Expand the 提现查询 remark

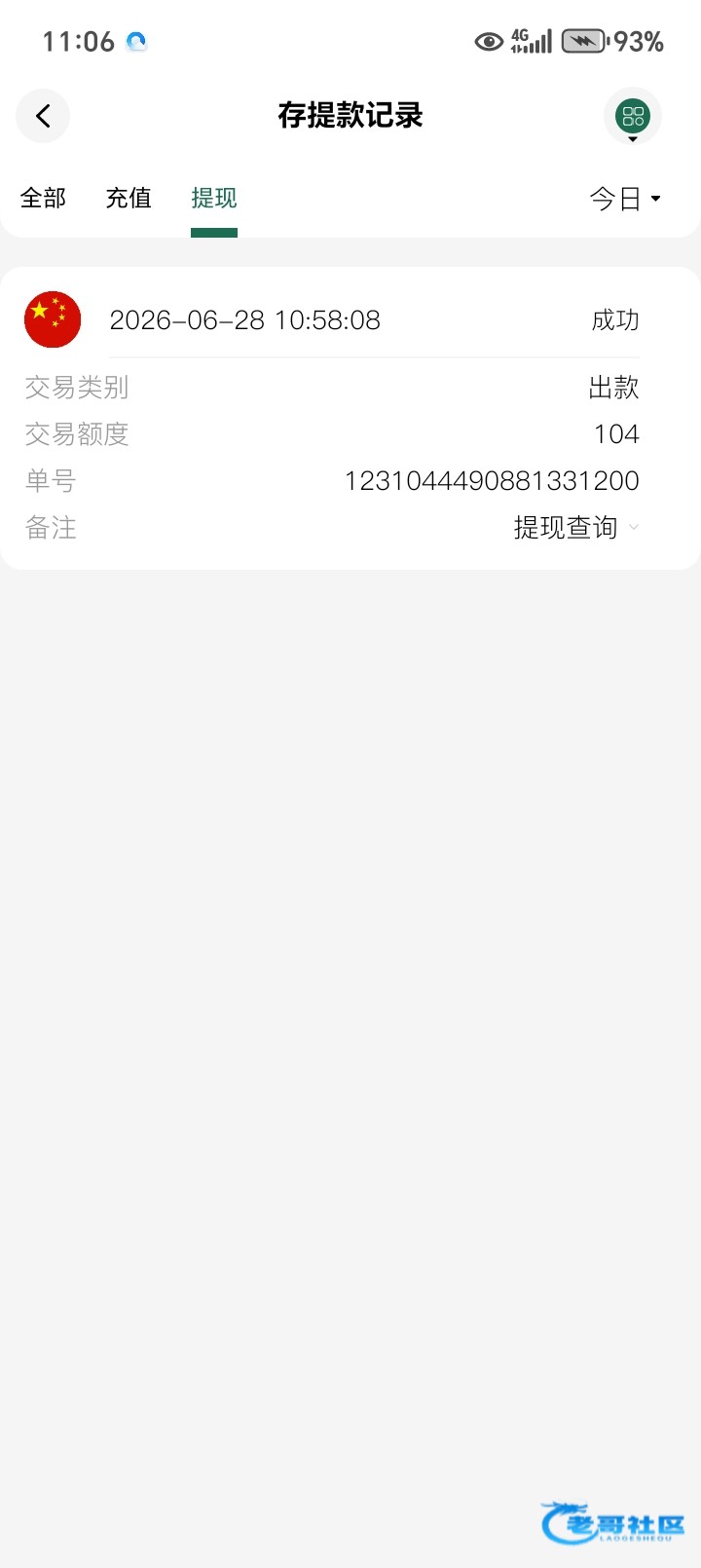tap(576, 528)
